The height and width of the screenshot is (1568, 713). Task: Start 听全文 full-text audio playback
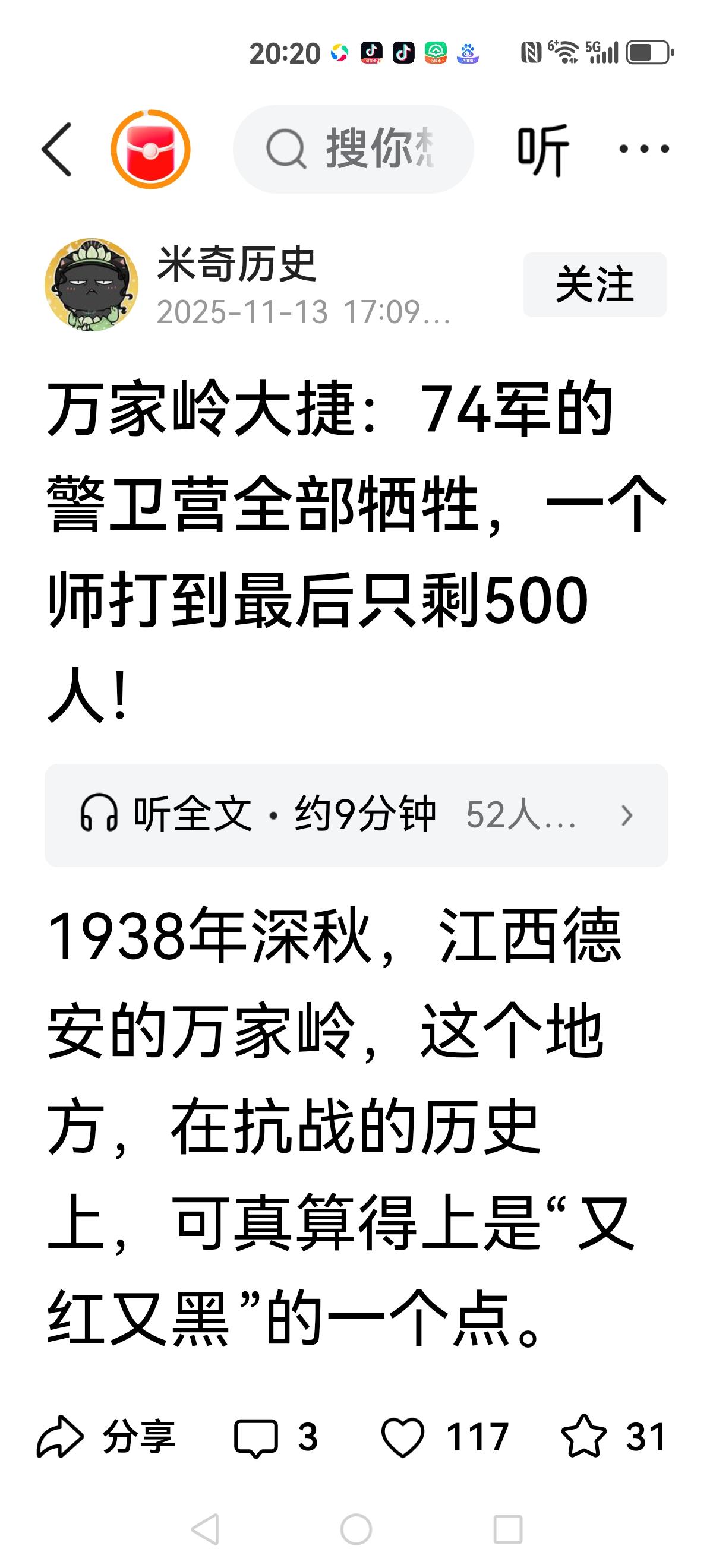[x=195, y=815]
